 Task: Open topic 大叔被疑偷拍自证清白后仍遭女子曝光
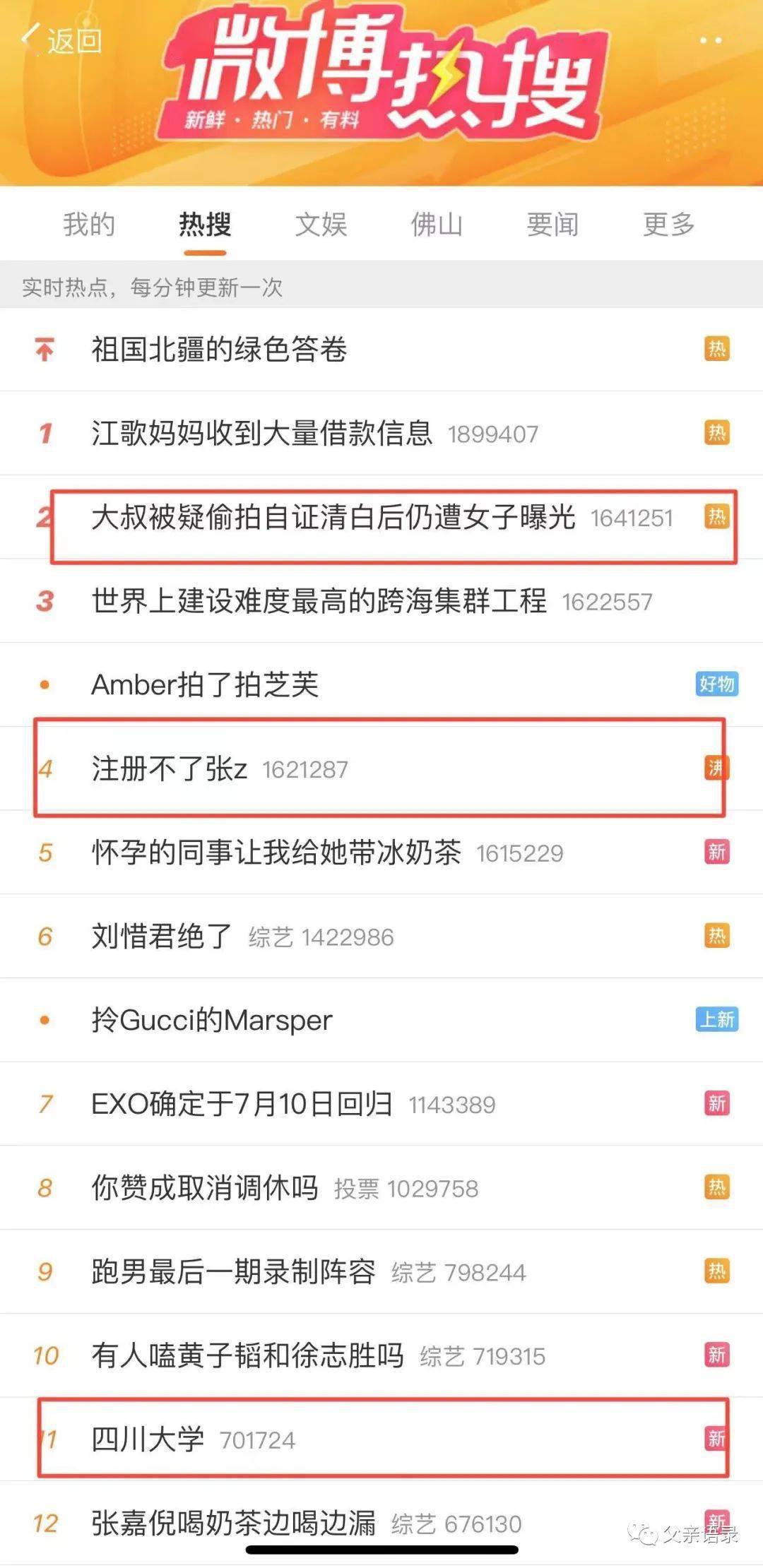click(x=333, y=517)
